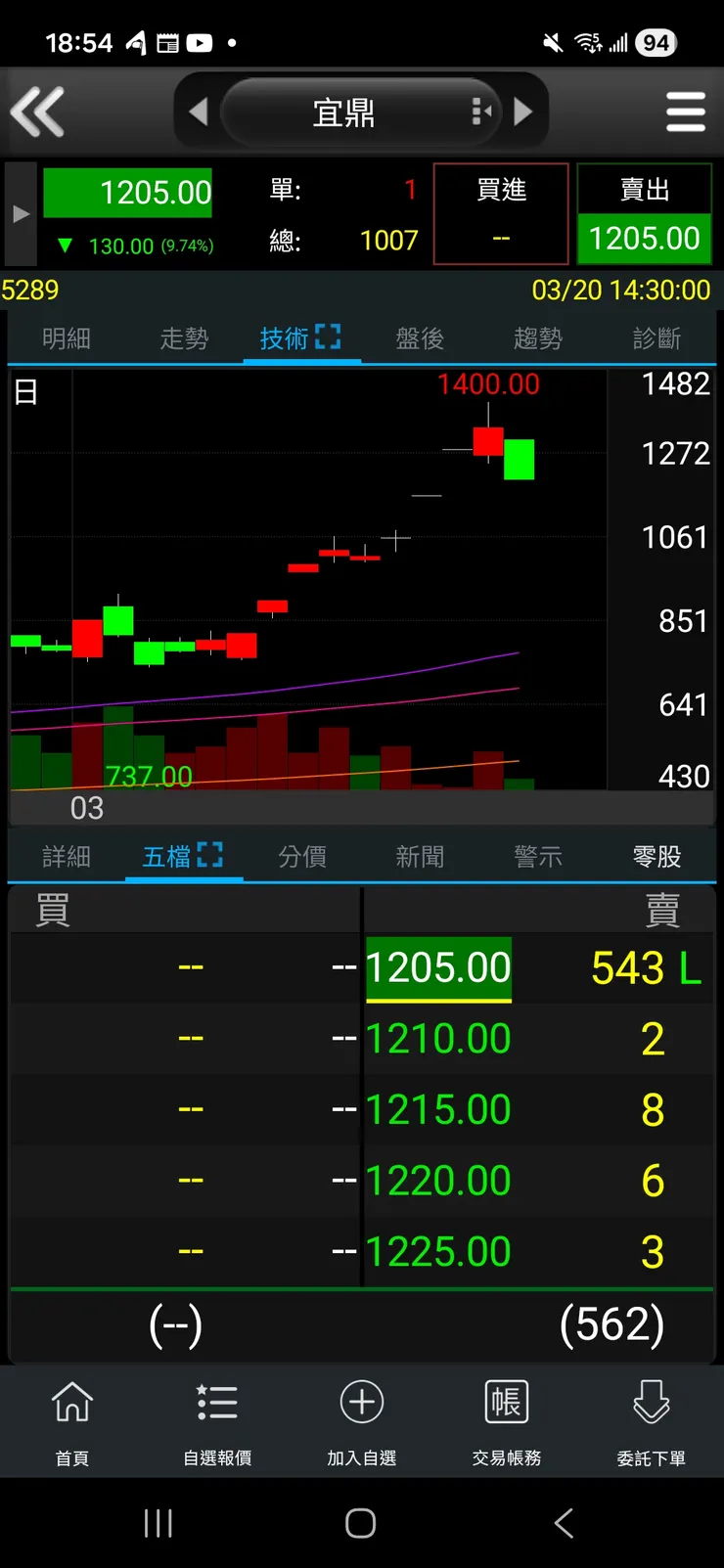This screenshot has height=1568, width=724.
Task: Open the 分價 tab
Action: pyautogui.click(x=302, y=857)
